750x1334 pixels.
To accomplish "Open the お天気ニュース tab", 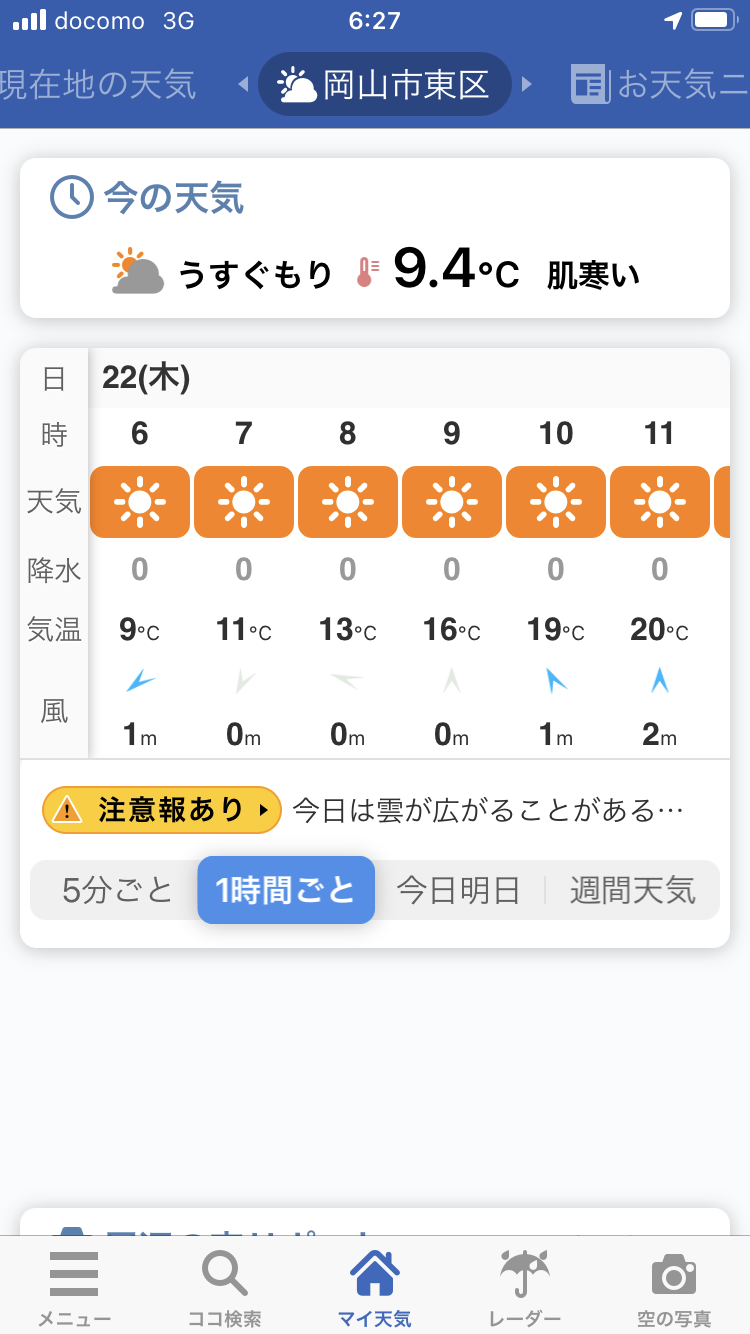I will [660, 85].
